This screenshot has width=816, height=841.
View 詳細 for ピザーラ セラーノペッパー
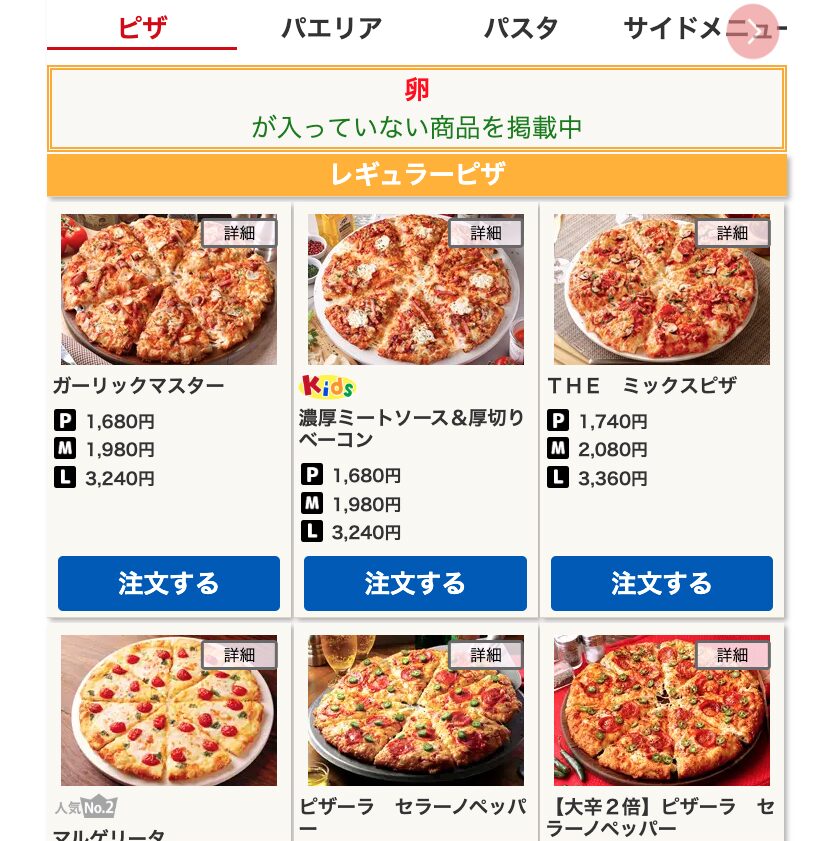click(x=486, y=655)
